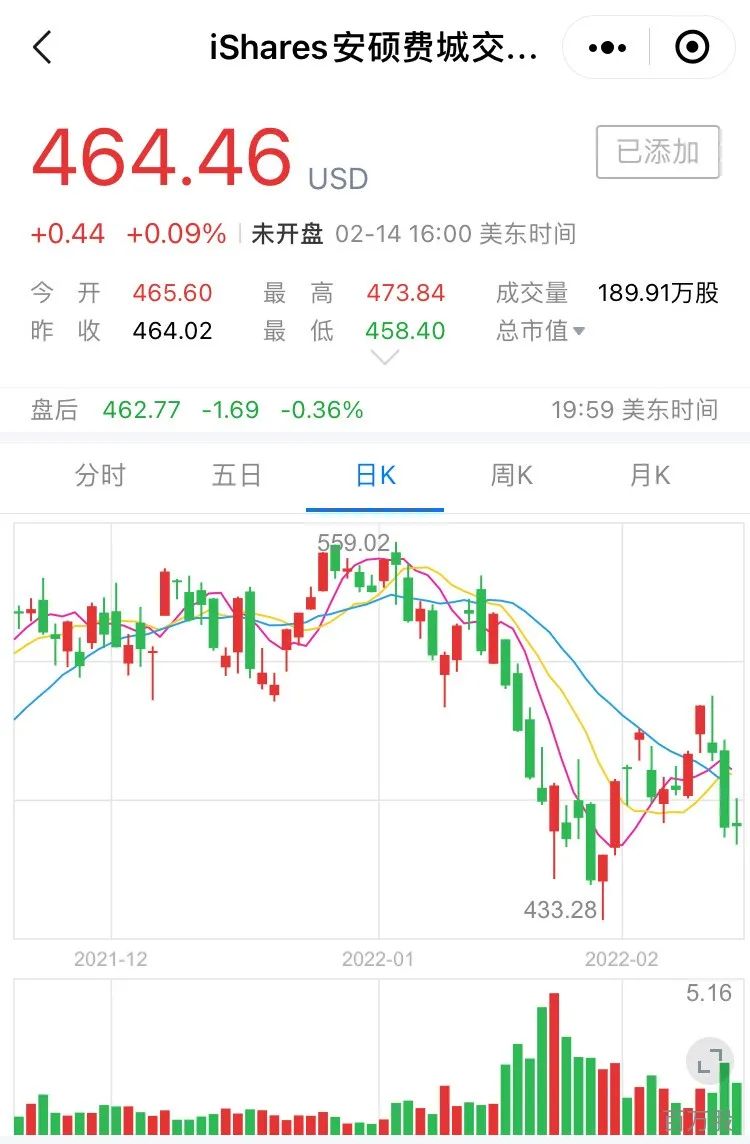
Task: Close the mini program with the circle icon
Action: 692,47
